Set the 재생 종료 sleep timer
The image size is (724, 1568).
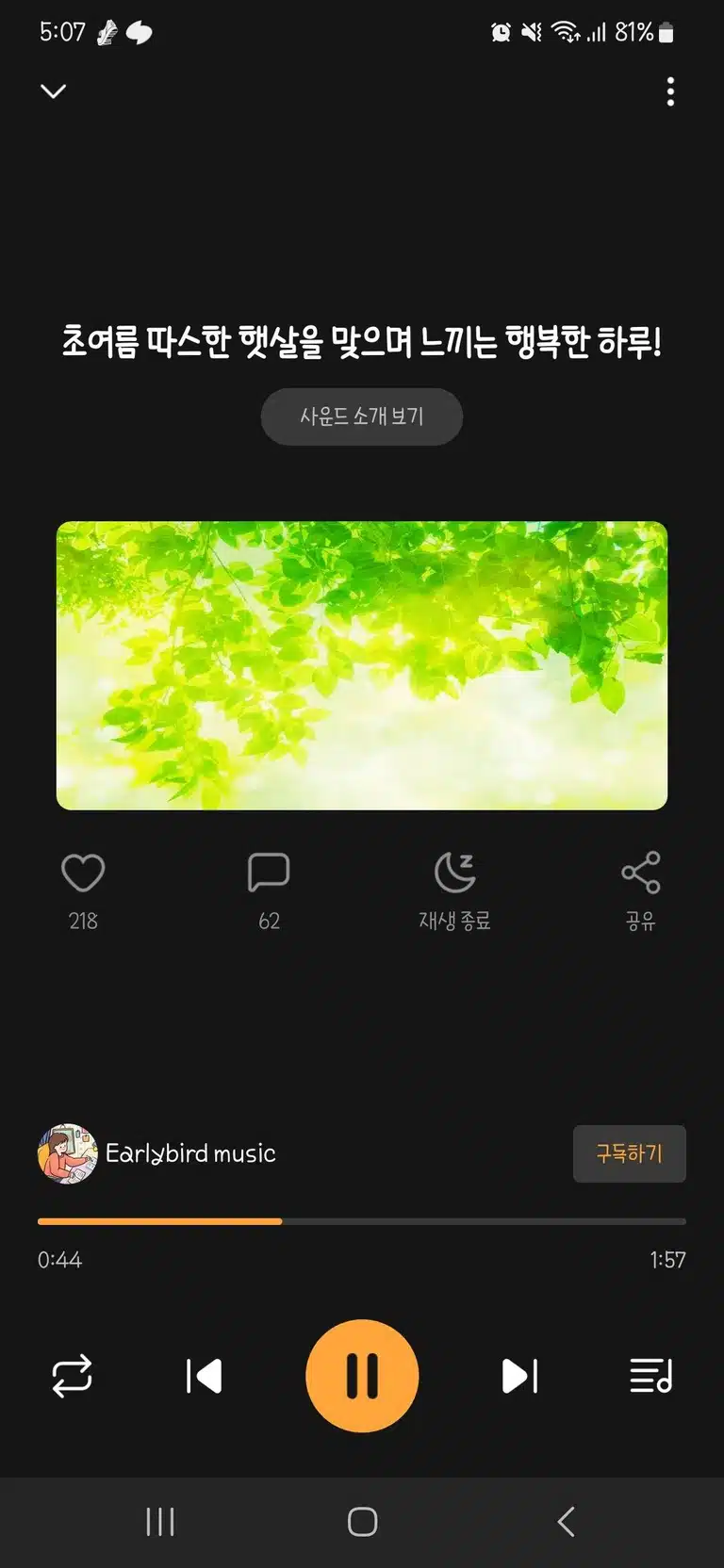tap(455, 890)
